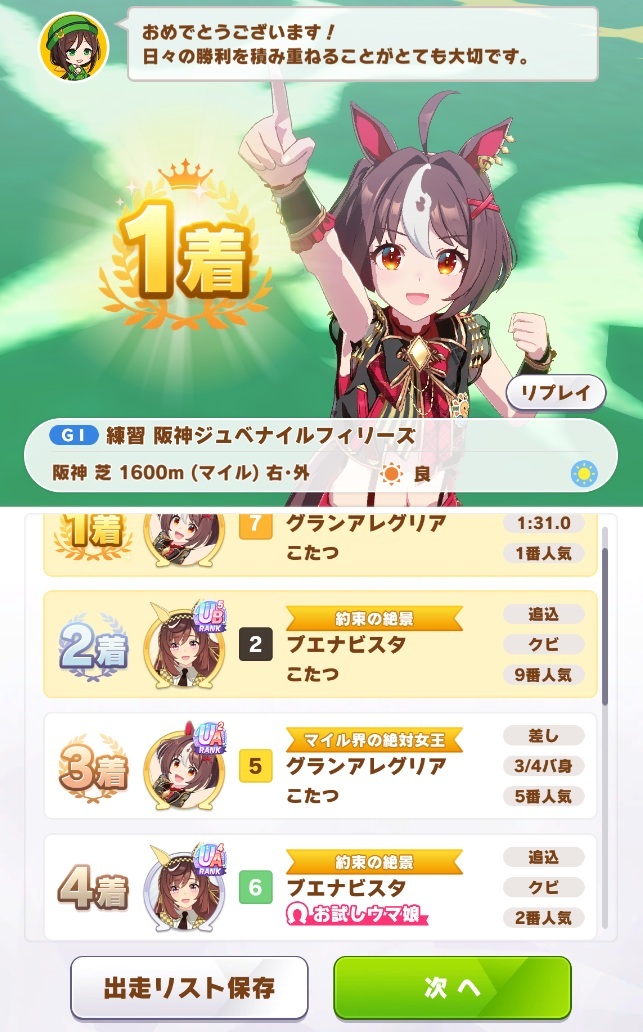Proceed with the green 次へ button
Viewport: 643px width, 1032px height.
pos(452,987)
